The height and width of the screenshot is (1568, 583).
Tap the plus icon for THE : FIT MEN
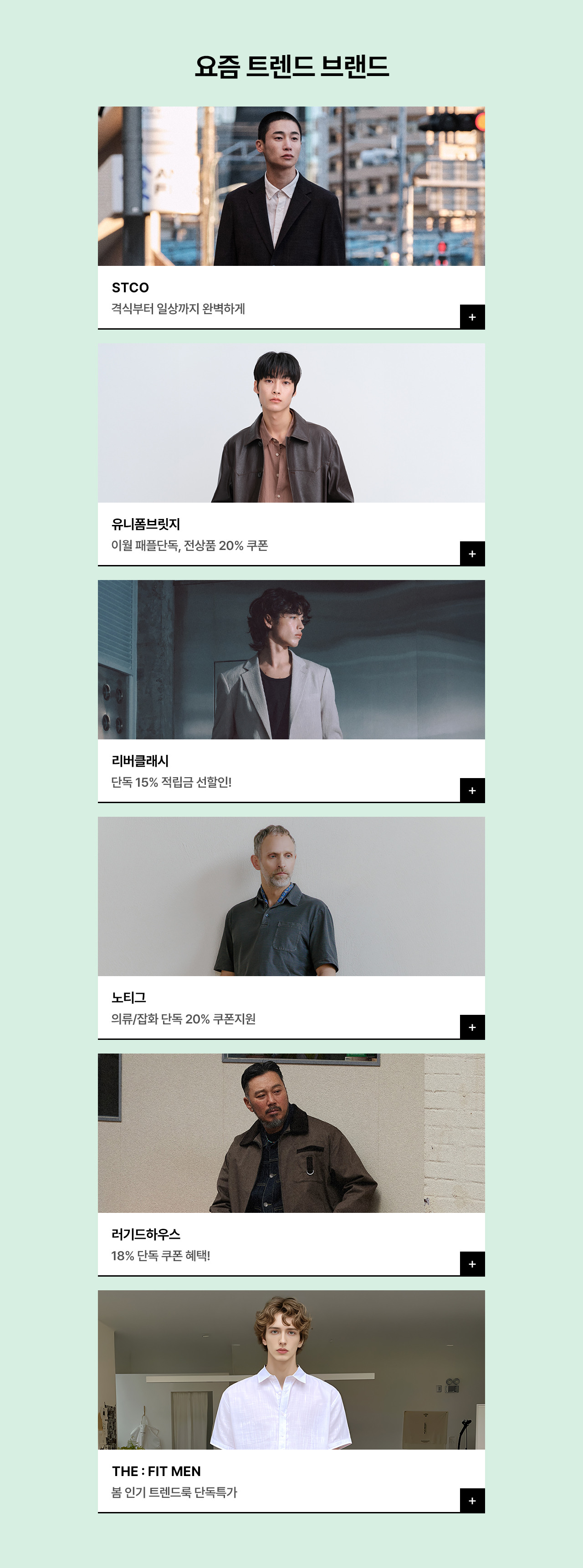472,1501
